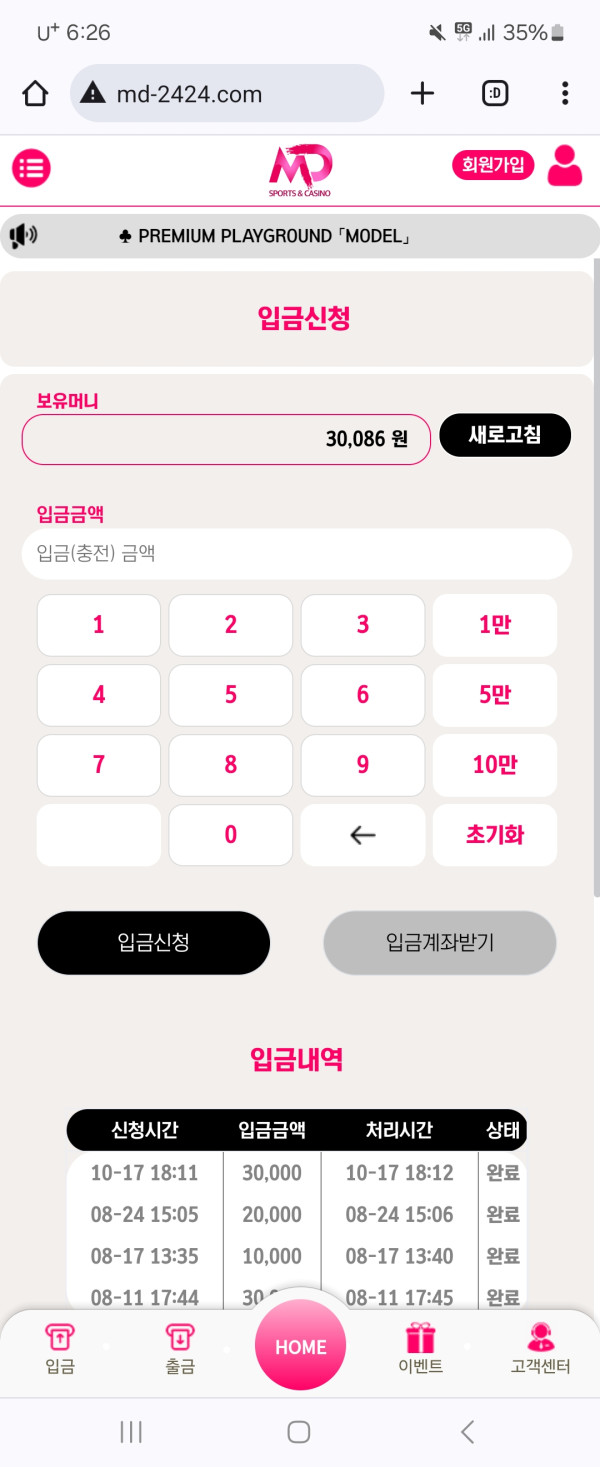600x1467 pixels.
Task: Go to 출금 in bottom bar
Action: pyautogui.click(x=180, y=1348)
